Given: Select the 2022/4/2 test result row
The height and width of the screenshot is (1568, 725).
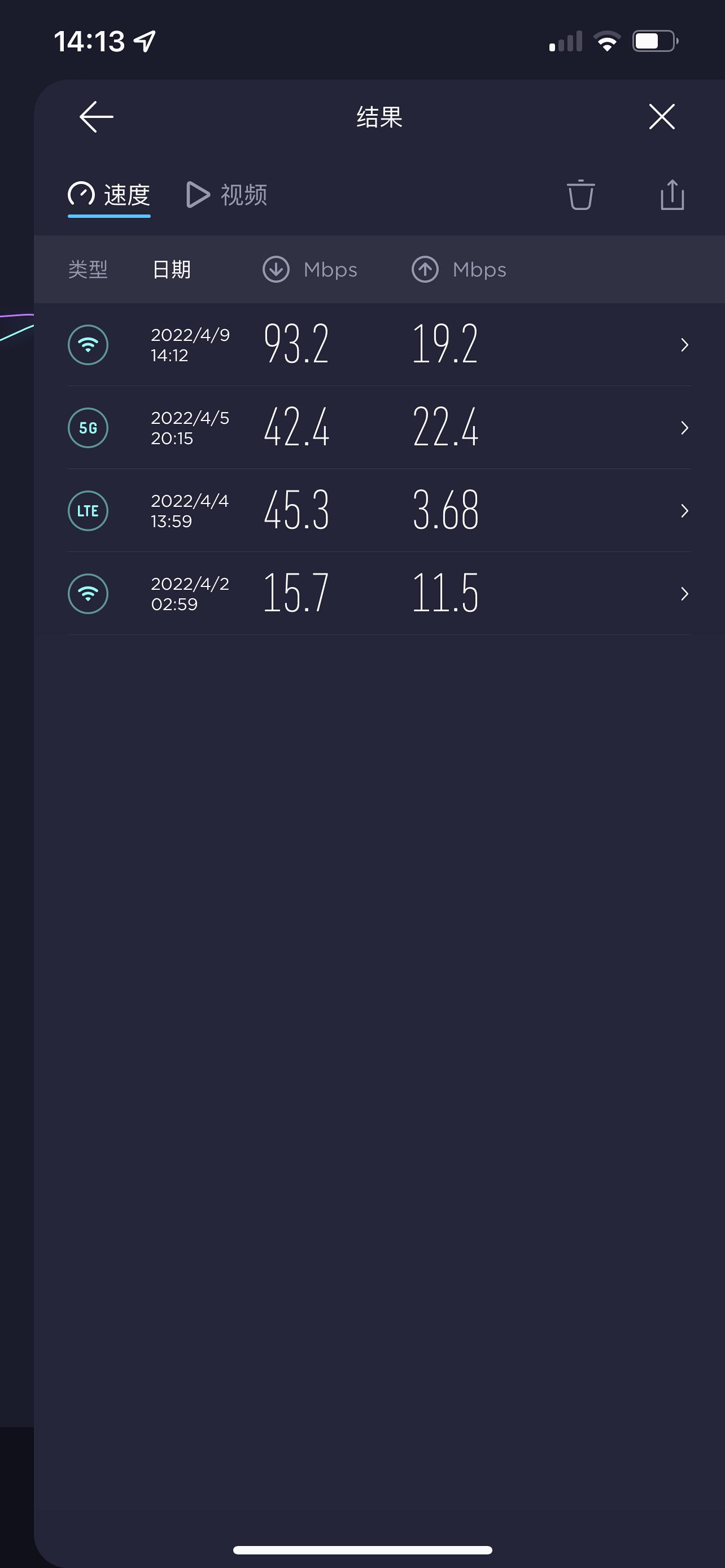Looking at the screenshot, I should [x=365, y=593].
